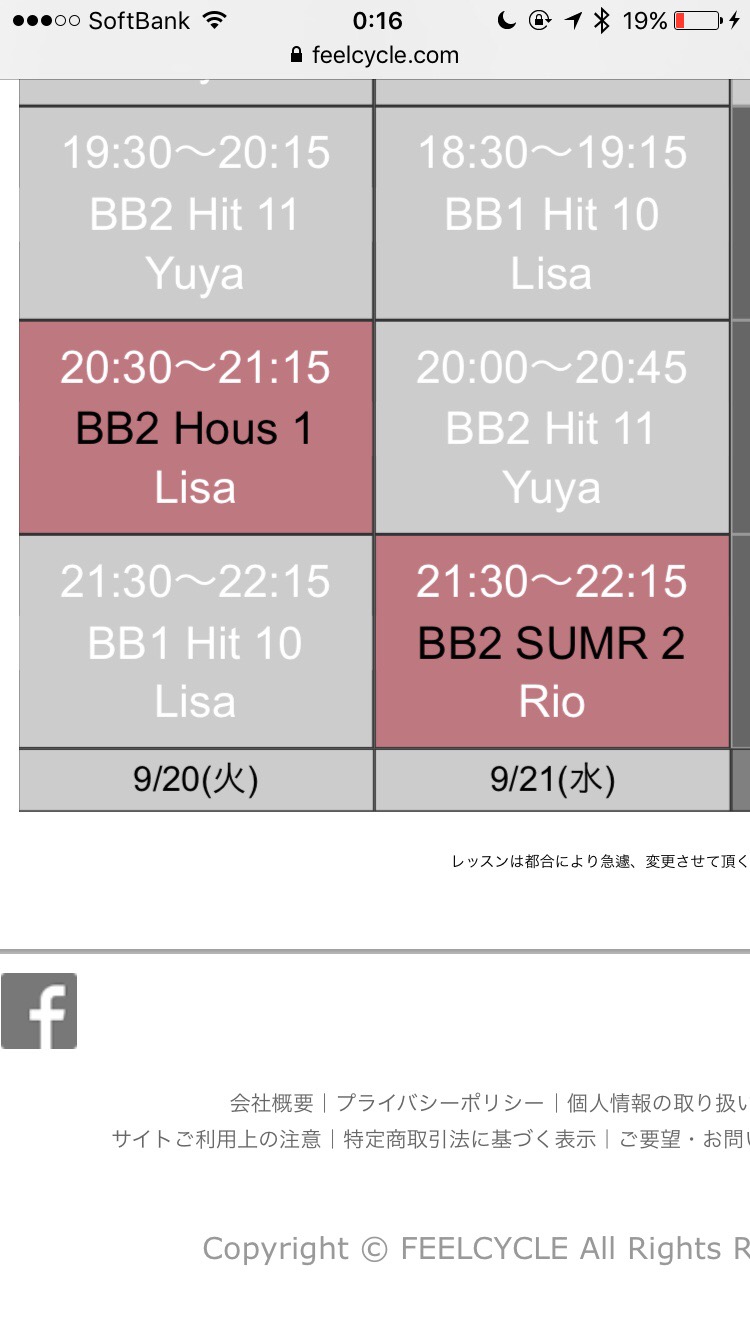This screenshot has width=750, height=1334.
Task: Open the 18:30 BB1 Hit 10 lesson with Lisa
Action: [x=552, y=214]
